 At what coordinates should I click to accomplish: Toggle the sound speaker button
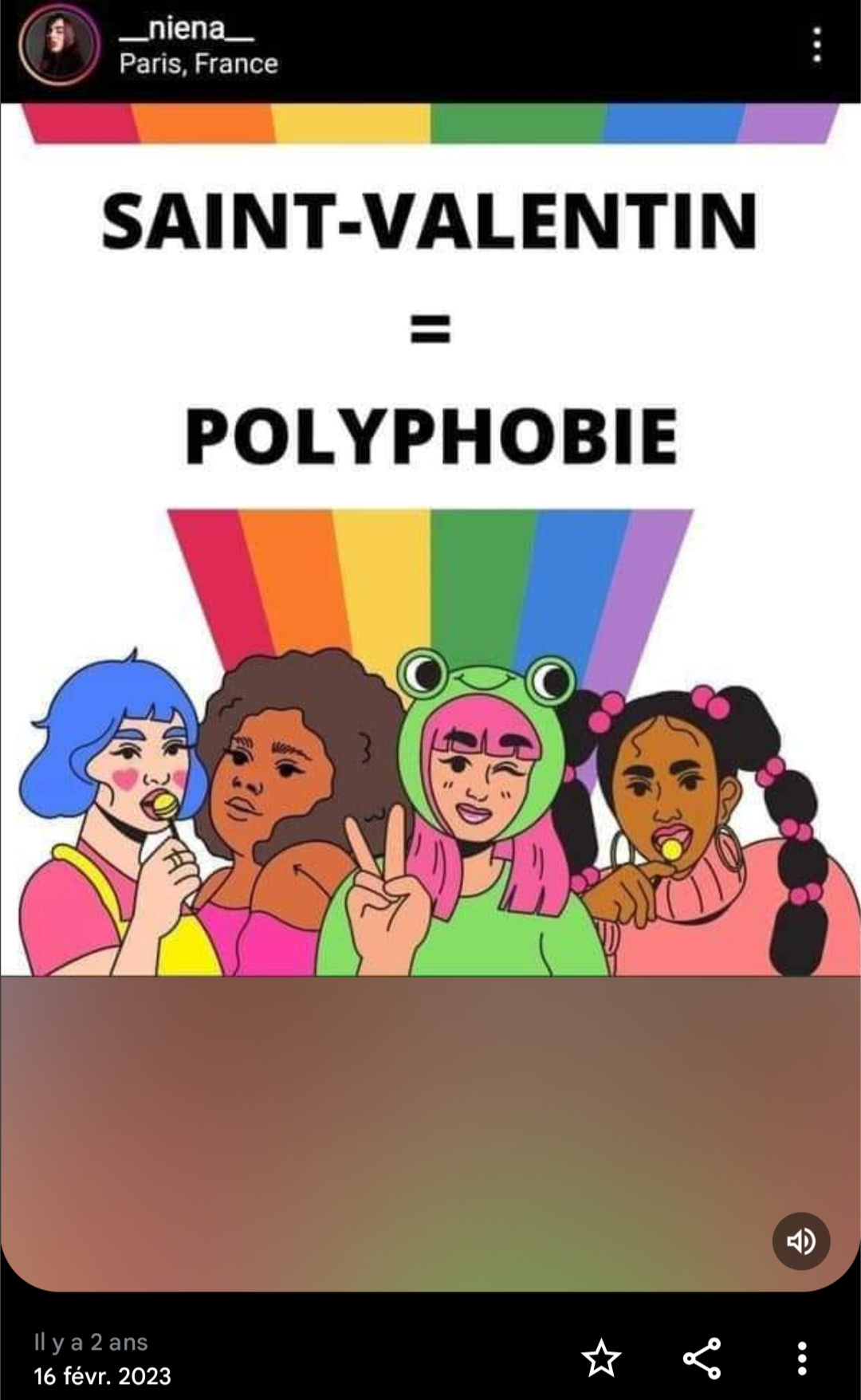coord(800,1241)
